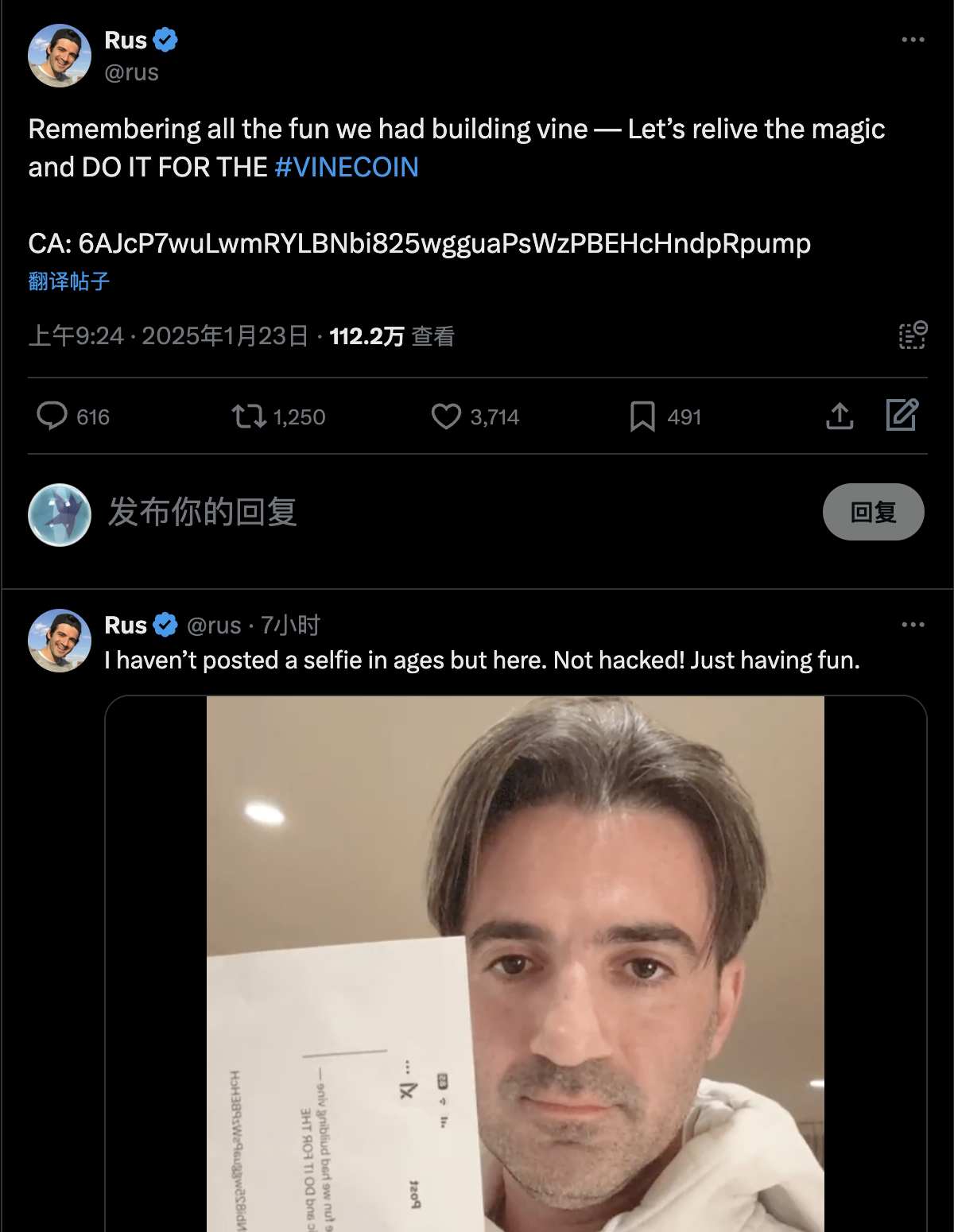Open the reading mode icon beside views
Image resolution: width=954 pixels, height=1232 pixels.
pos(913,335)
